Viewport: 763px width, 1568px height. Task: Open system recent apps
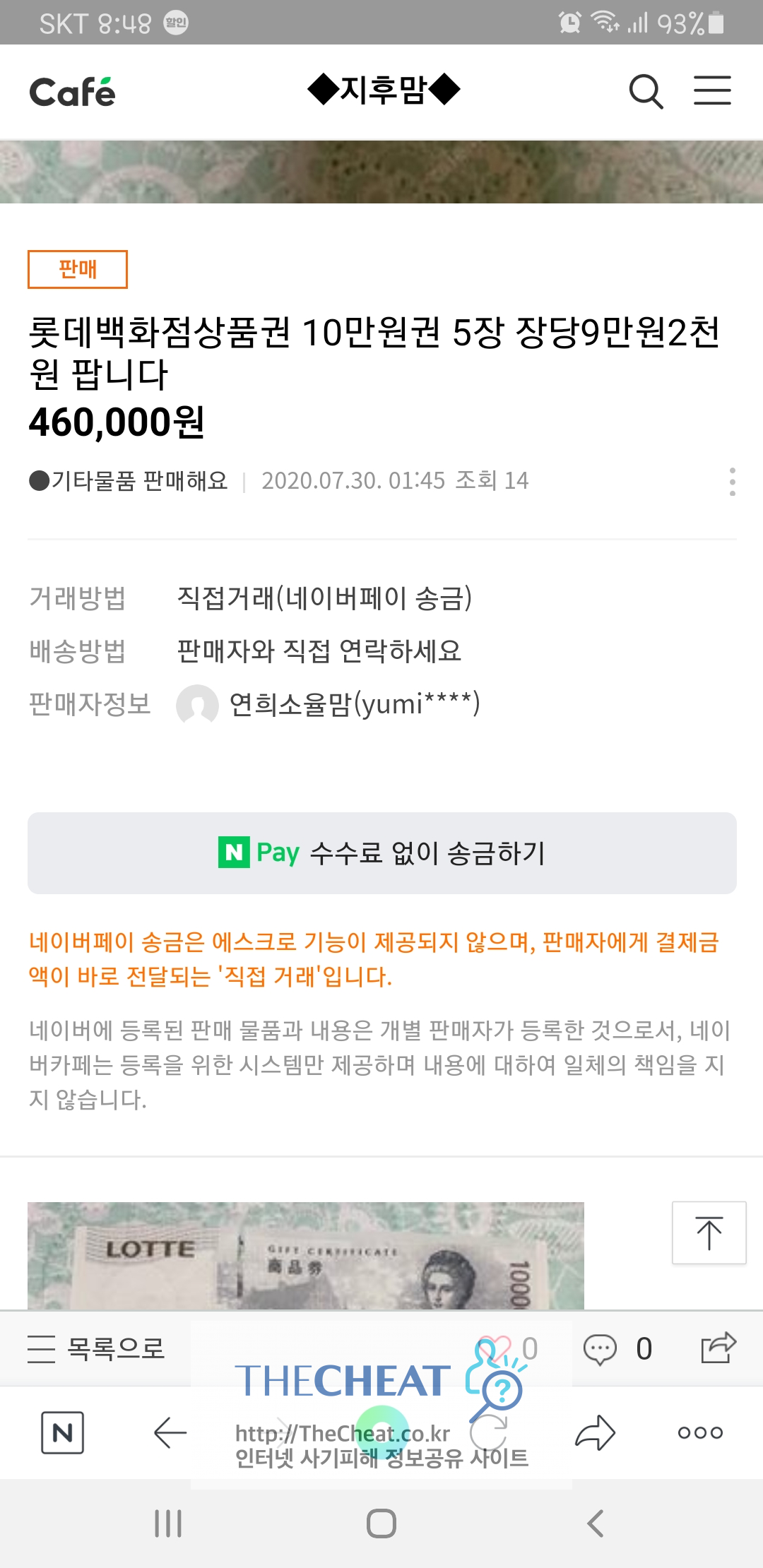tap(168, 1524)
